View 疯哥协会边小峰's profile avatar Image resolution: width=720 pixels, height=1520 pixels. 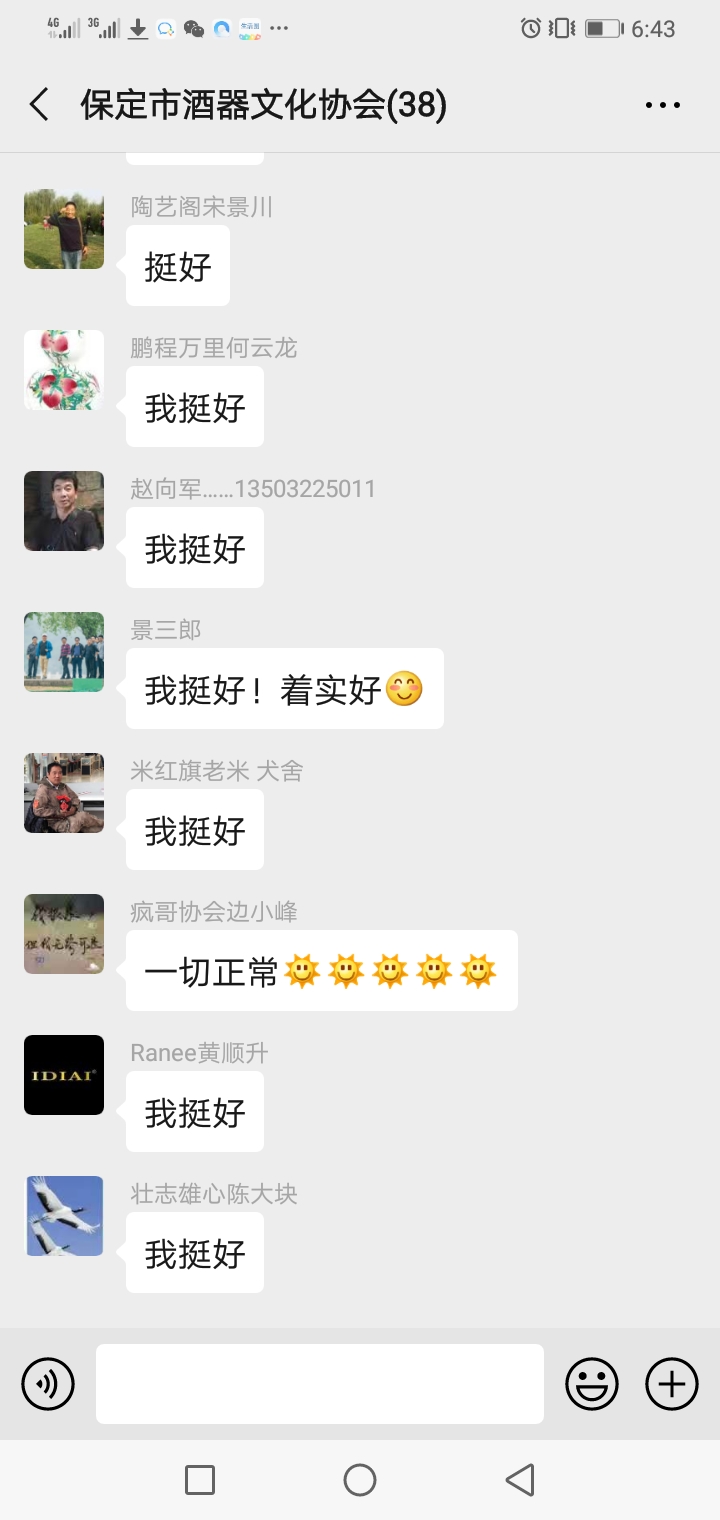64,934
